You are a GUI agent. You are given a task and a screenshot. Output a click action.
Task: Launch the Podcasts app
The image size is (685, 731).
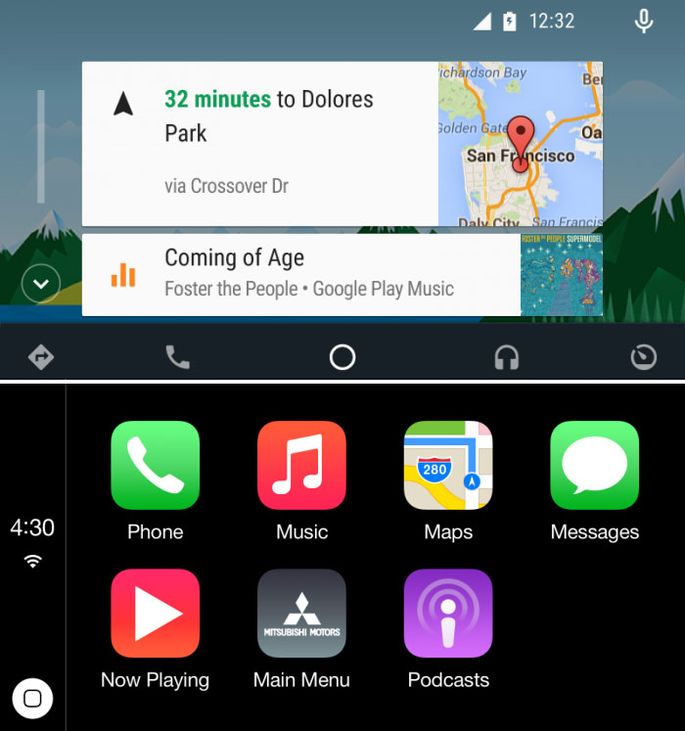[x=448, y=613]
